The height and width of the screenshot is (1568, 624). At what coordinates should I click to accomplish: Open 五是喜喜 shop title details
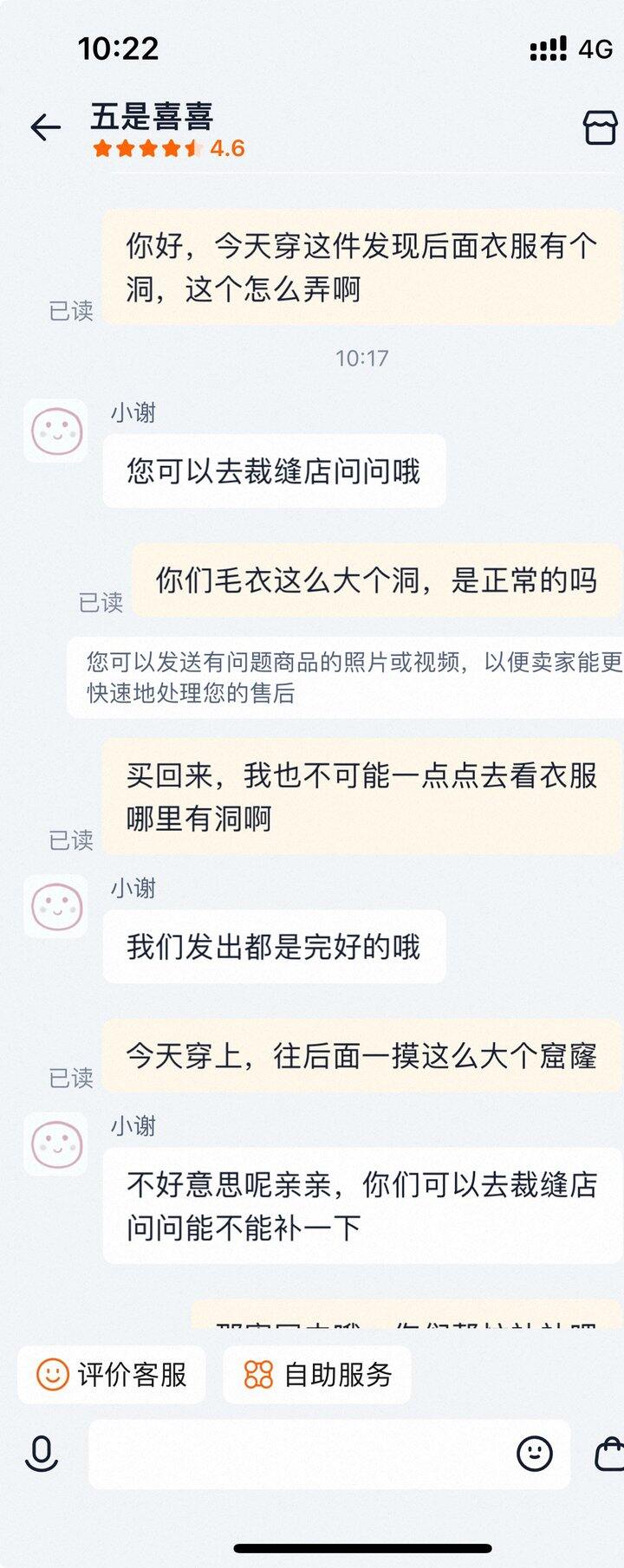pos(152,117)
